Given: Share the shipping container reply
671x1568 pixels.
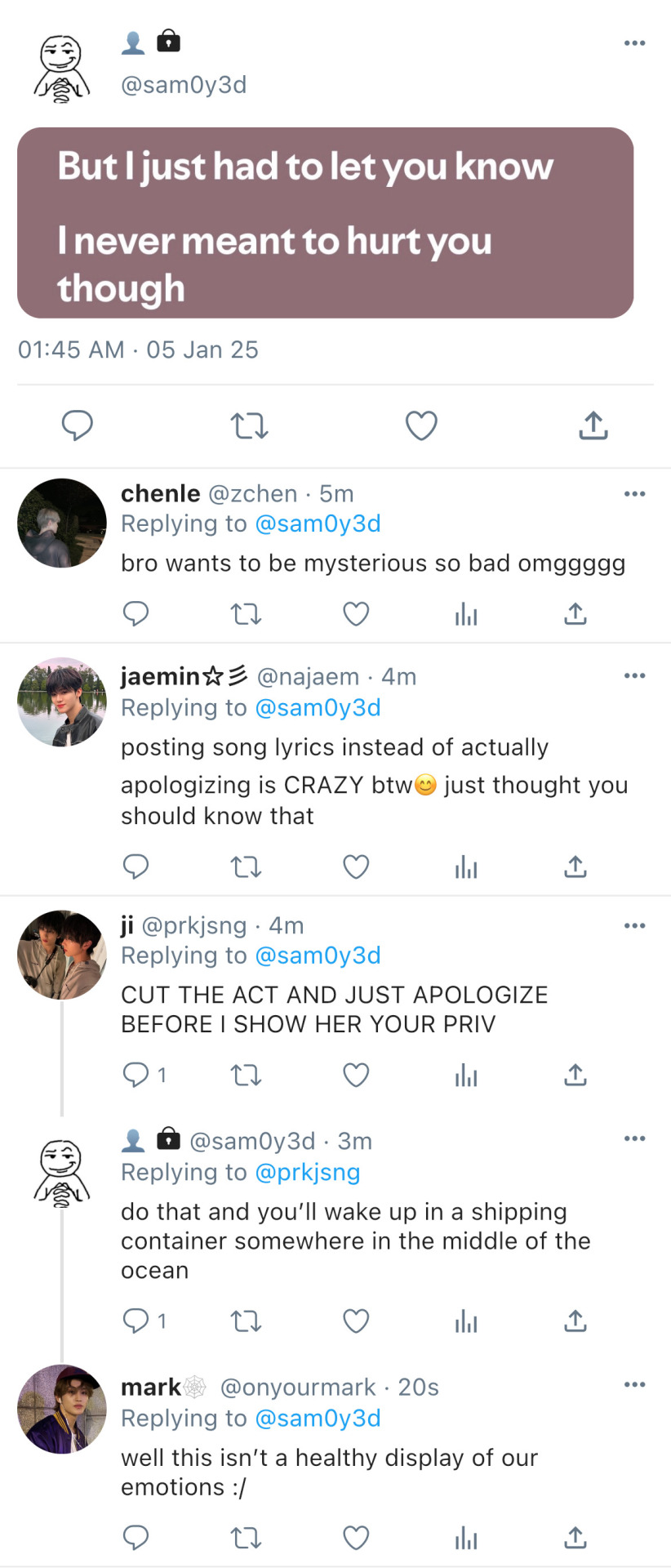Looking at the screenshot, I should (575, 1321).
